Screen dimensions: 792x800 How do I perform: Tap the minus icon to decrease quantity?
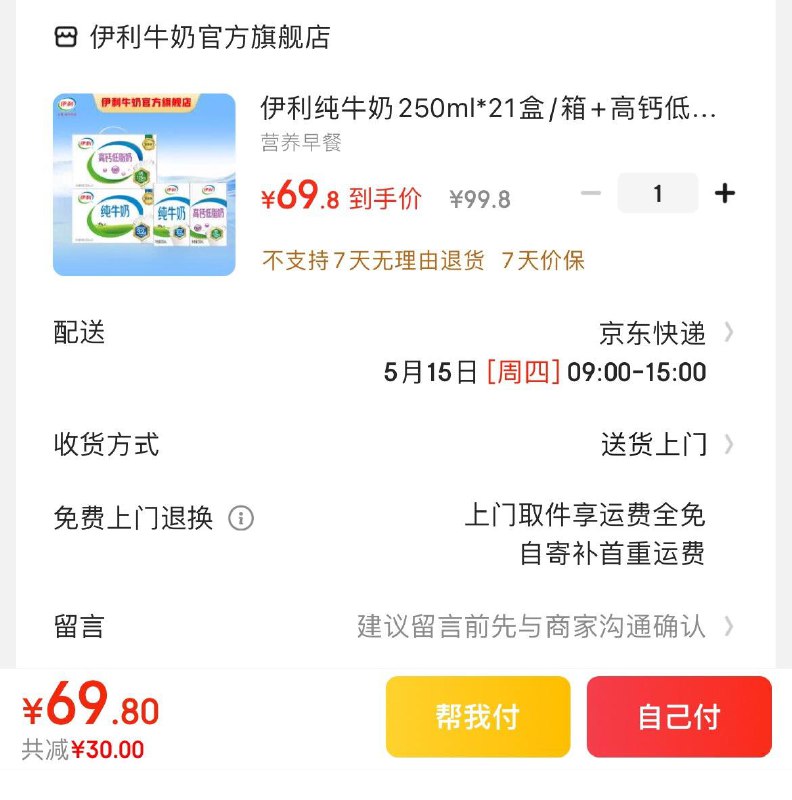pyautogui.click(x=592, y=192)
